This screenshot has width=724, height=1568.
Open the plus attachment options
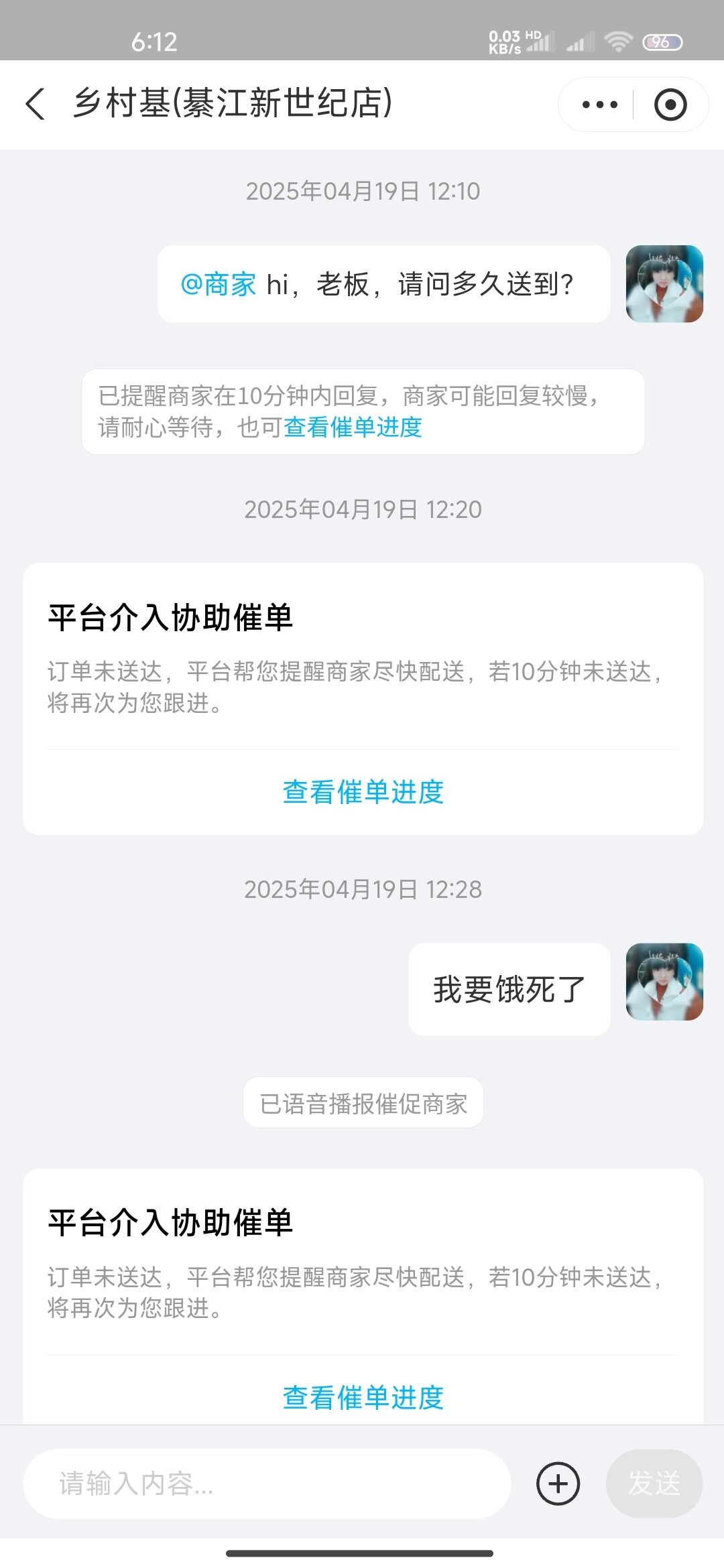pos(558,1484)
